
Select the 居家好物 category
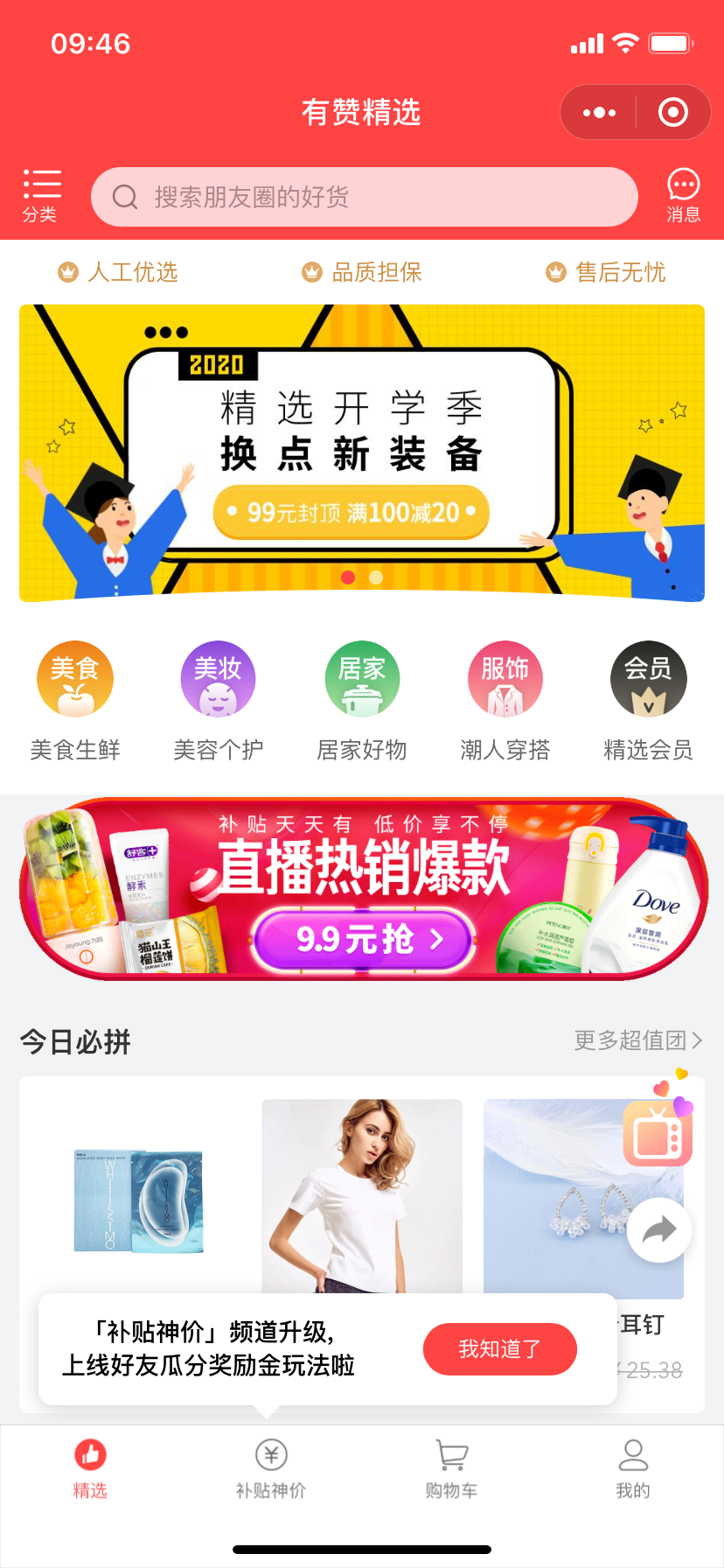(x=362, y=699)
